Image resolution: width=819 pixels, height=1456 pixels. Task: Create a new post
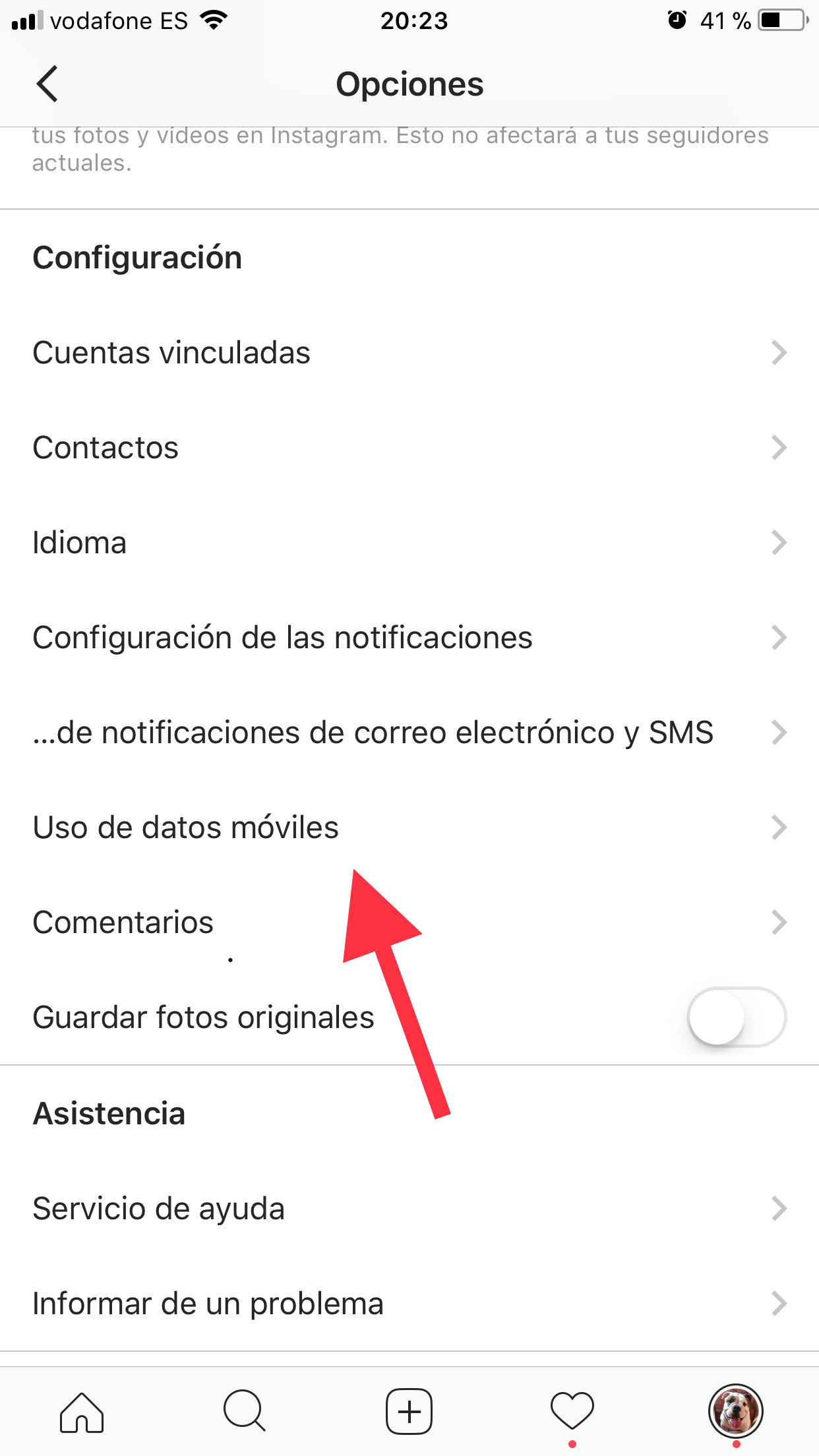pos(409,1412)
